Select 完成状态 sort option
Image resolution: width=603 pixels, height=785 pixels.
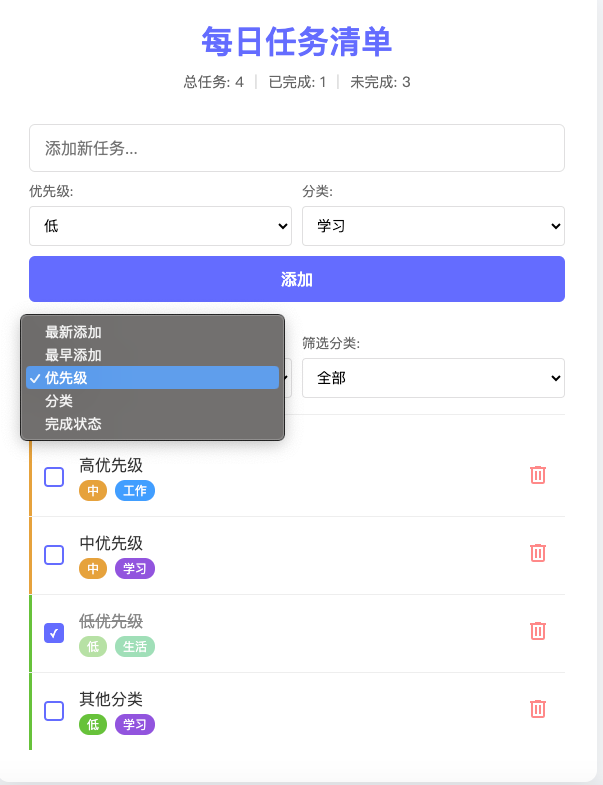[152, 424]
